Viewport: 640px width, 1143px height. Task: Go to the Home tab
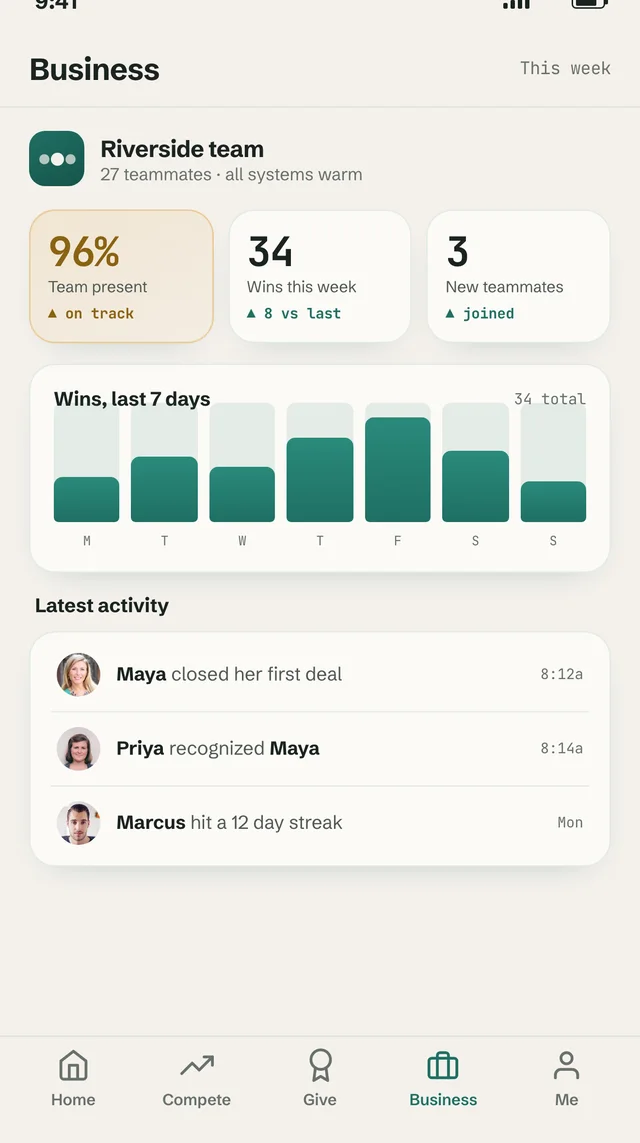tap(73, 1079)
